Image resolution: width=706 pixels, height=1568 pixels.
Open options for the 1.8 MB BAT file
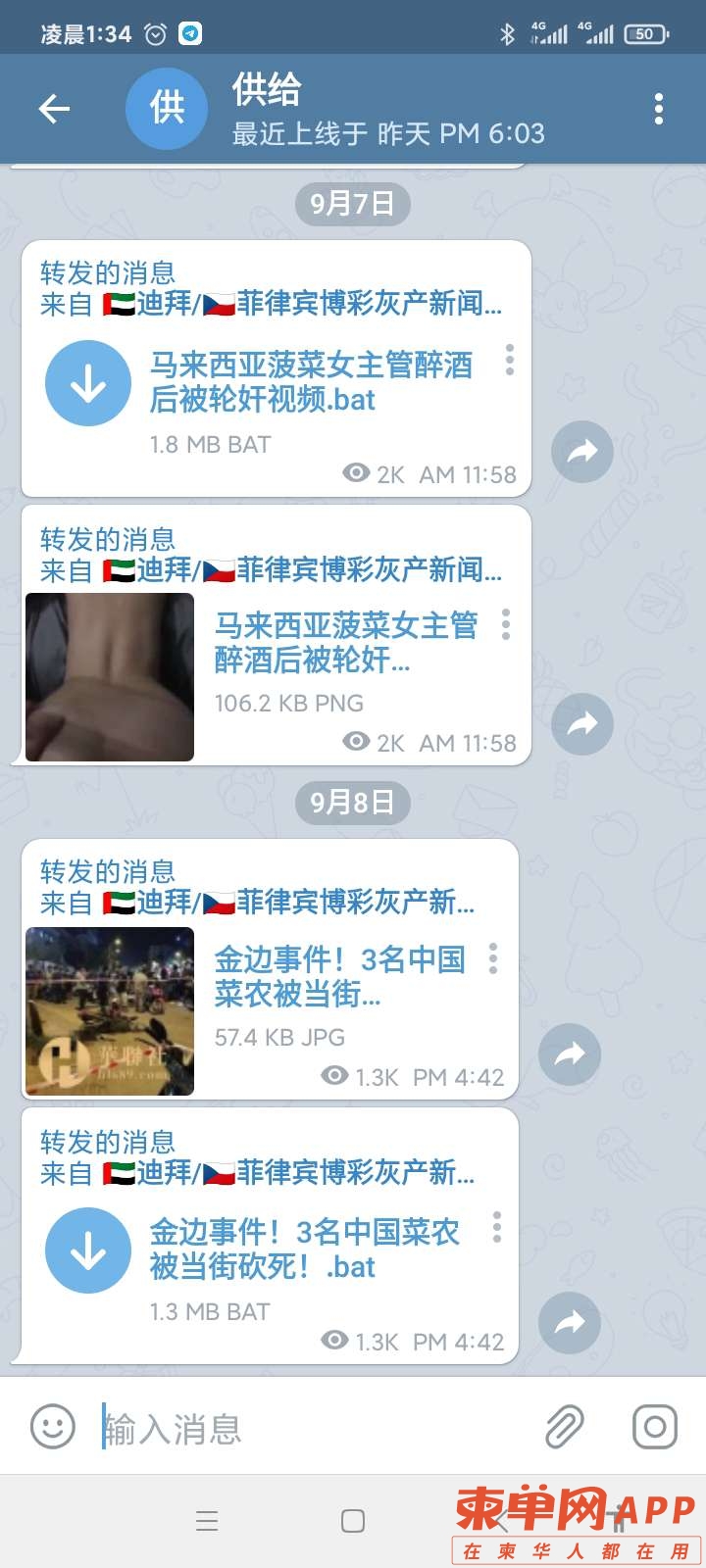[509, 360]
